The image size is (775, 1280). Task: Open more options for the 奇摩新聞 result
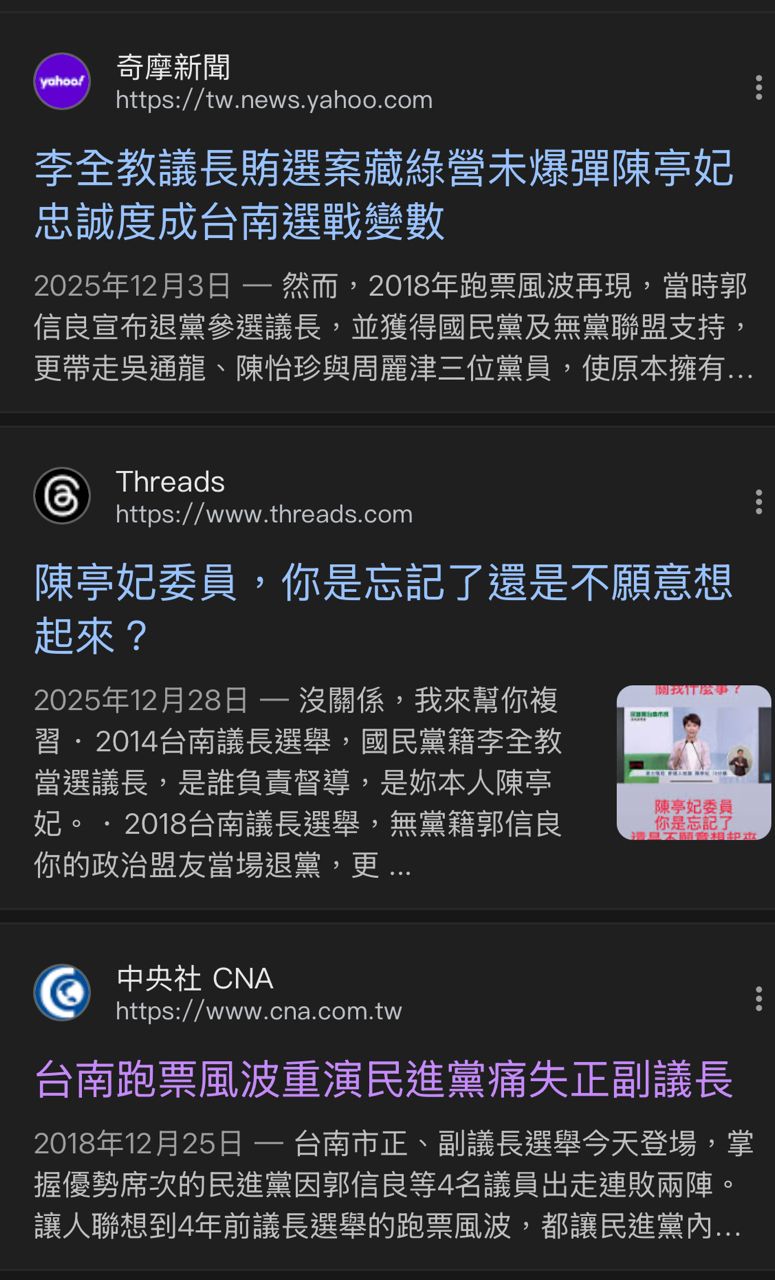pyautogui.click(x=758, y=87)
